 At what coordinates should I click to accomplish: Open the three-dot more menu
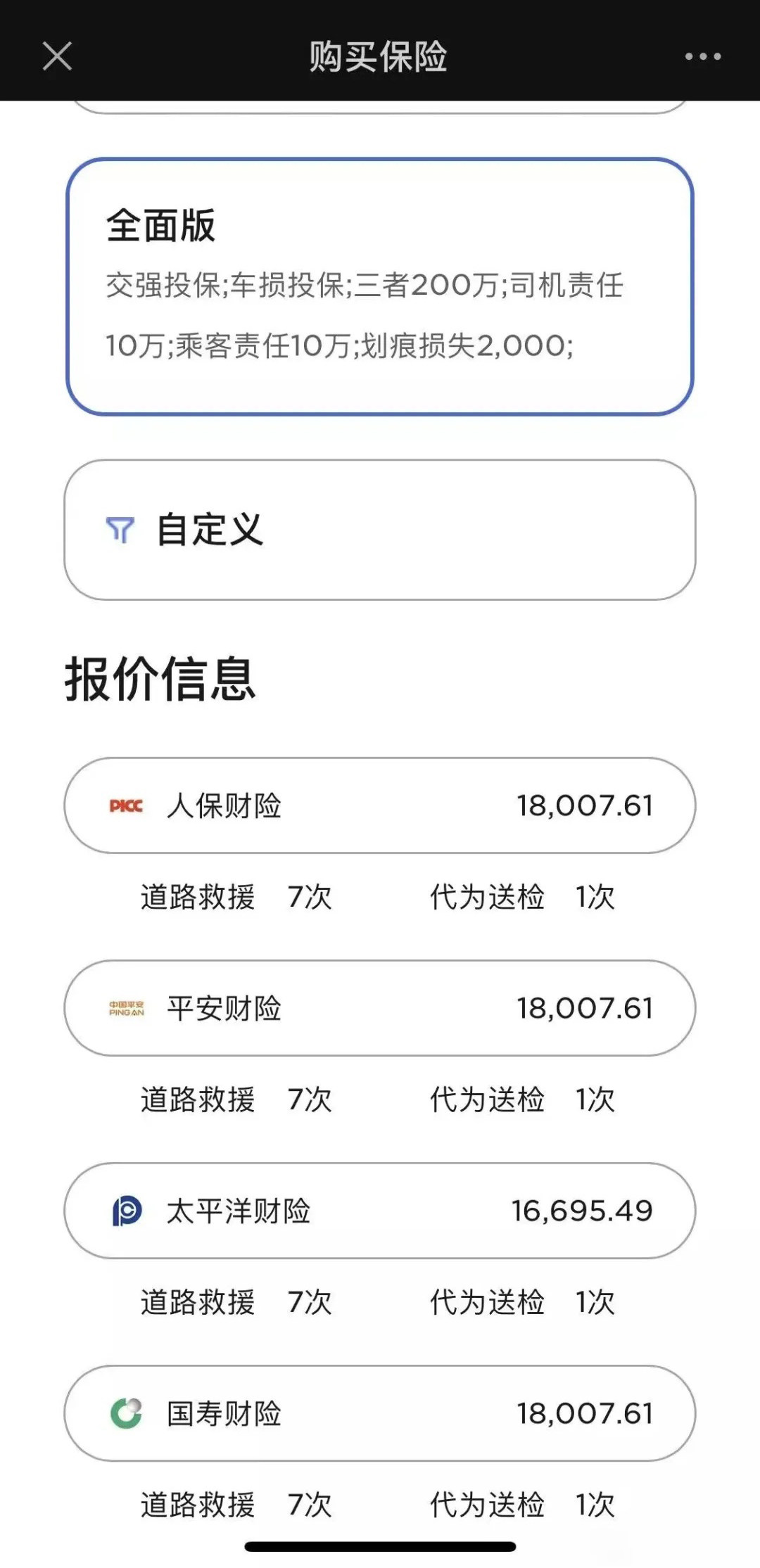tap(703, 56)
